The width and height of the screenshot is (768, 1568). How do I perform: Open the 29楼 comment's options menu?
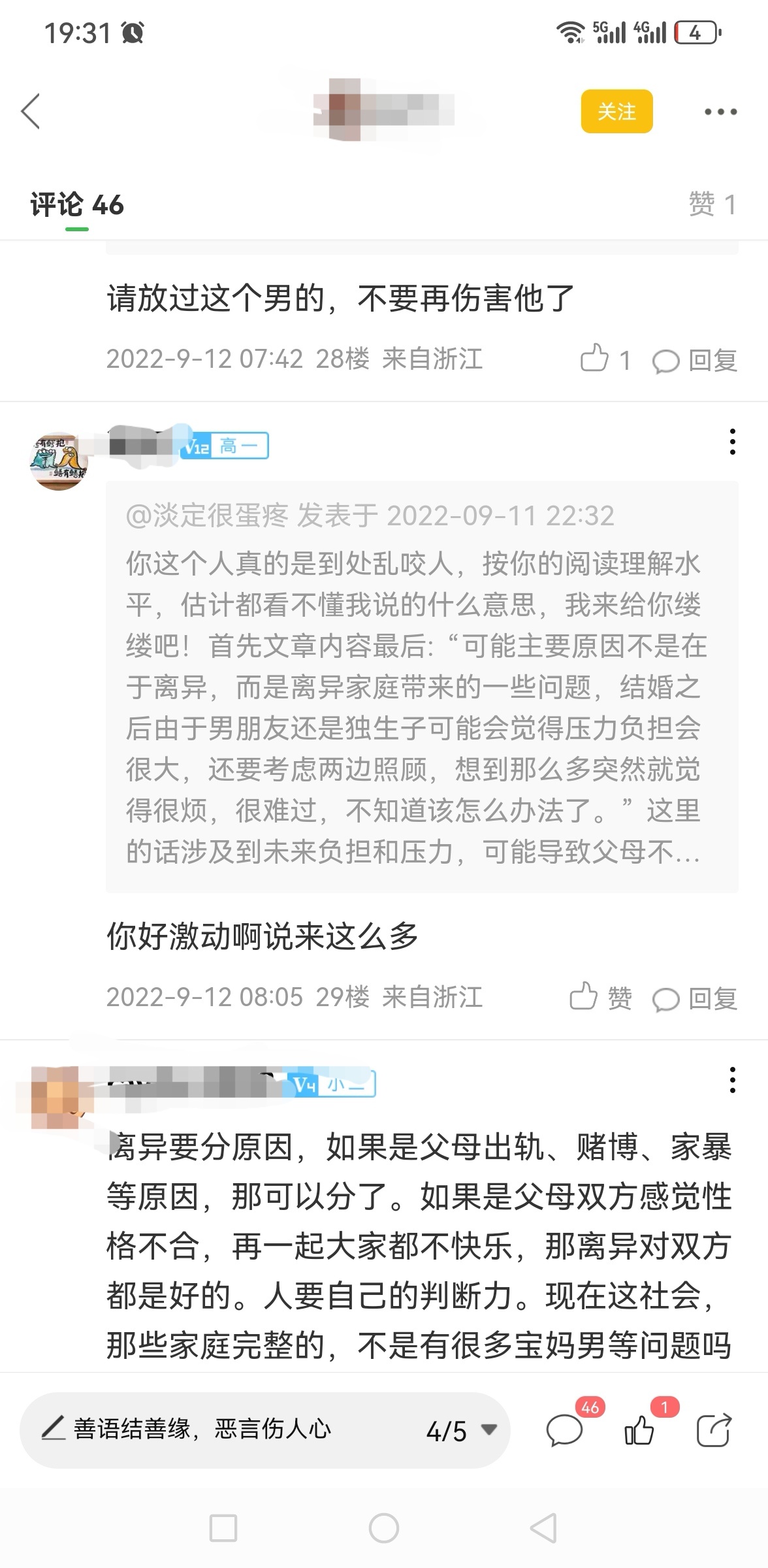click(733, 442)
